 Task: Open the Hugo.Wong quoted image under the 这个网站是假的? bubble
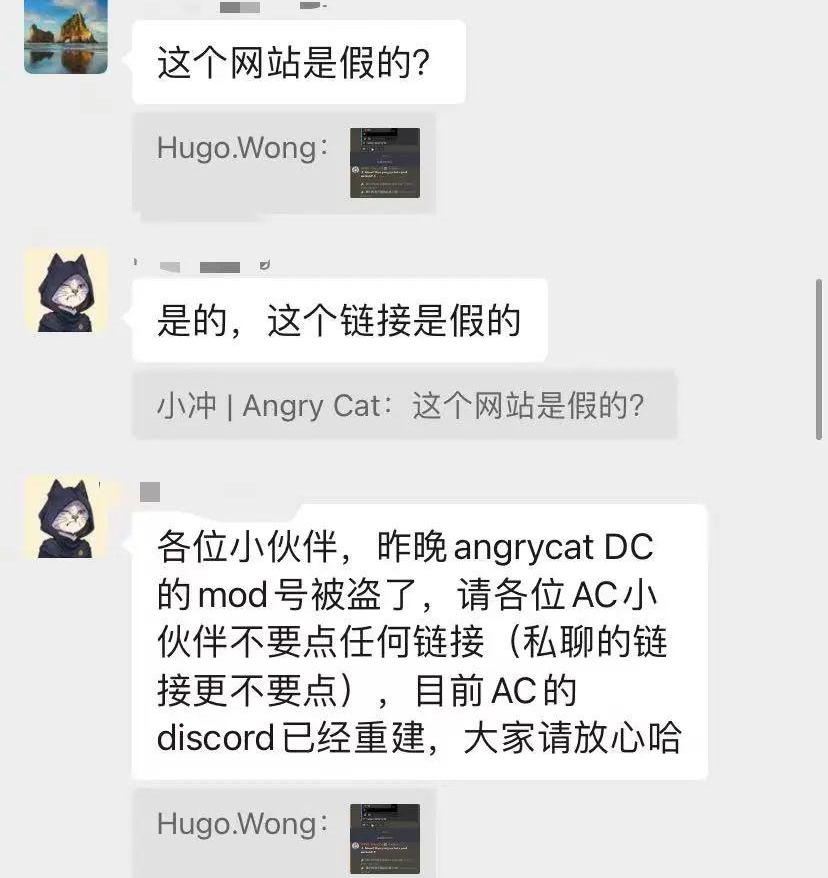coord(384,163)
